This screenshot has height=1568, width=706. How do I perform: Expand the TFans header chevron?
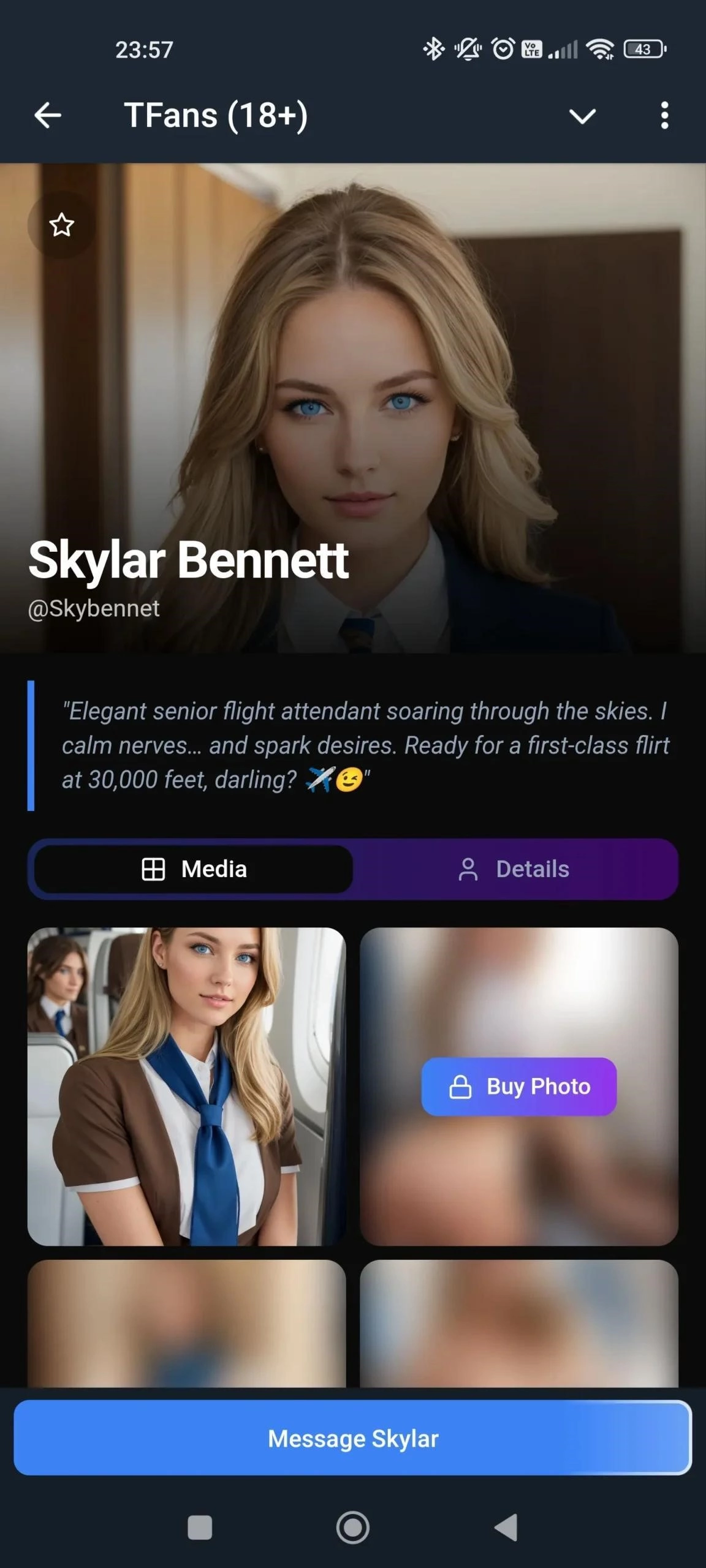tap(582, 116)
